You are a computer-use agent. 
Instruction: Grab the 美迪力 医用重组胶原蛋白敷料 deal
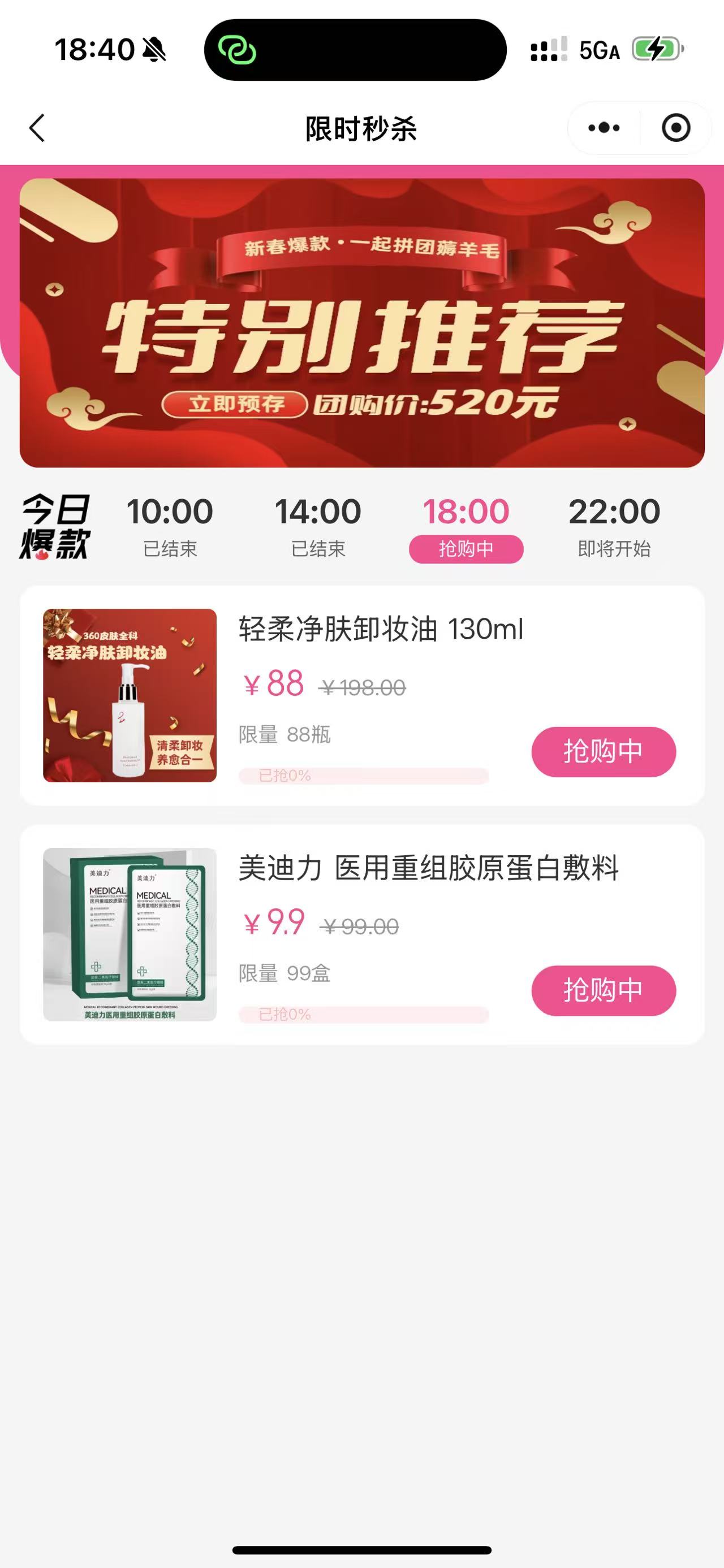pos(603,990)
